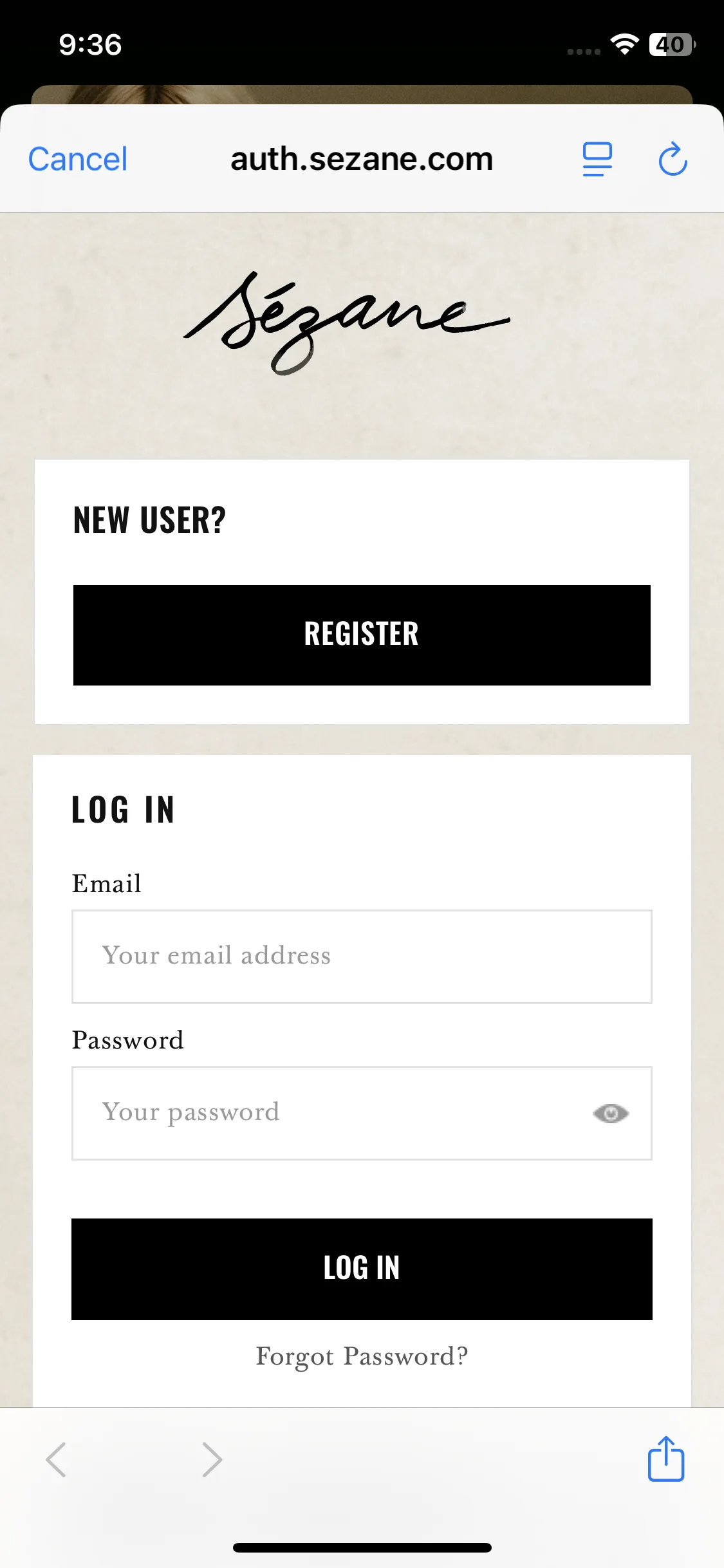This screenshot has height=1568, width=724.
Task: Go back with browser back arrow
Action: (x=57, y=1459)
